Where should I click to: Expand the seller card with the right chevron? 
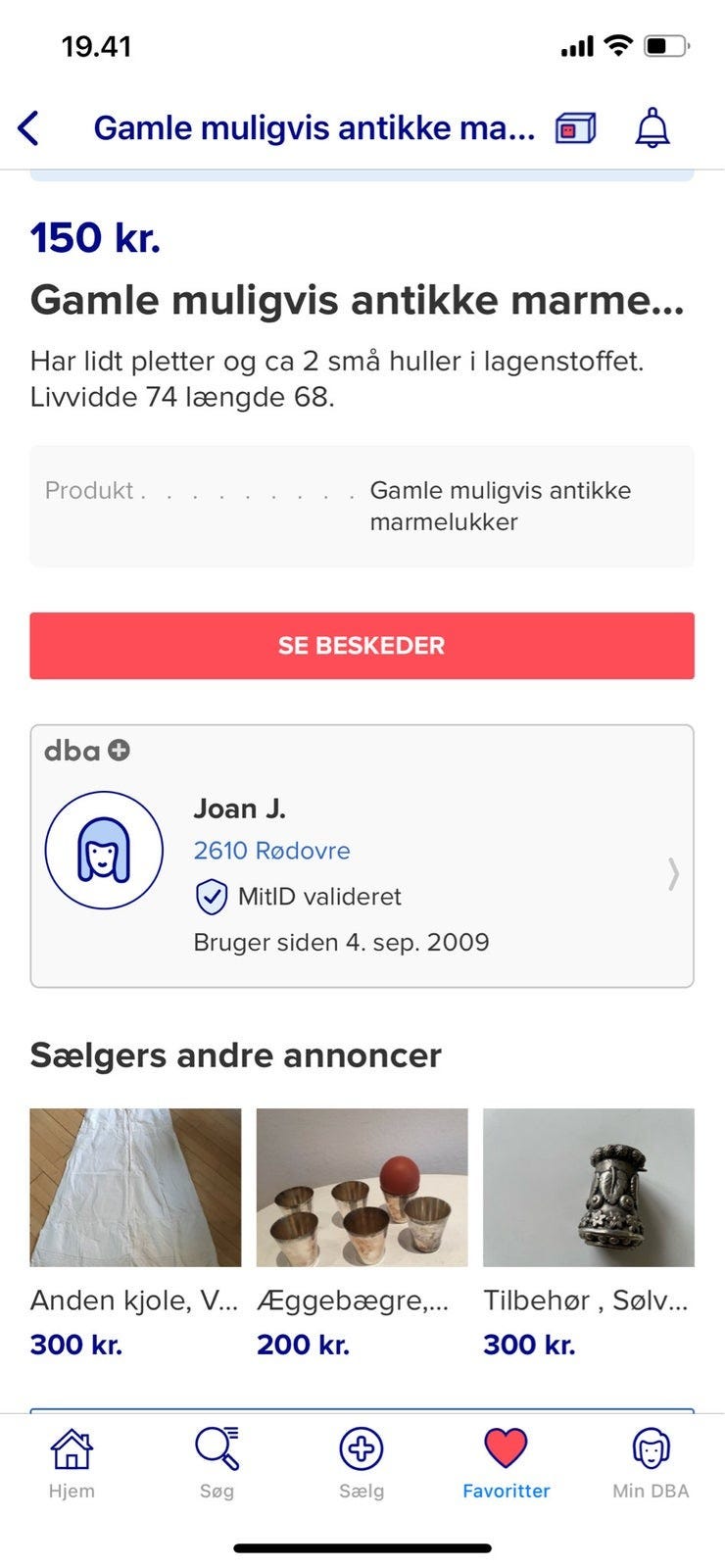pyautogui.click(x=672, y=875)
